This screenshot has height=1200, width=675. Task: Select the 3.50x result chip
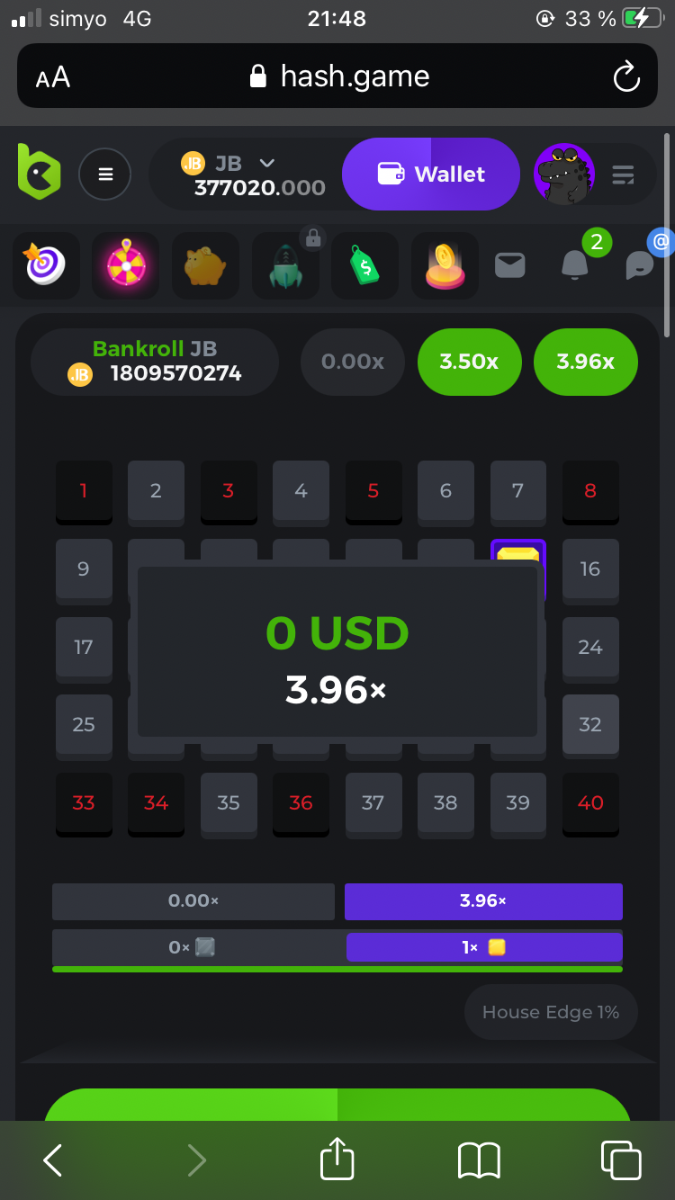470,361
